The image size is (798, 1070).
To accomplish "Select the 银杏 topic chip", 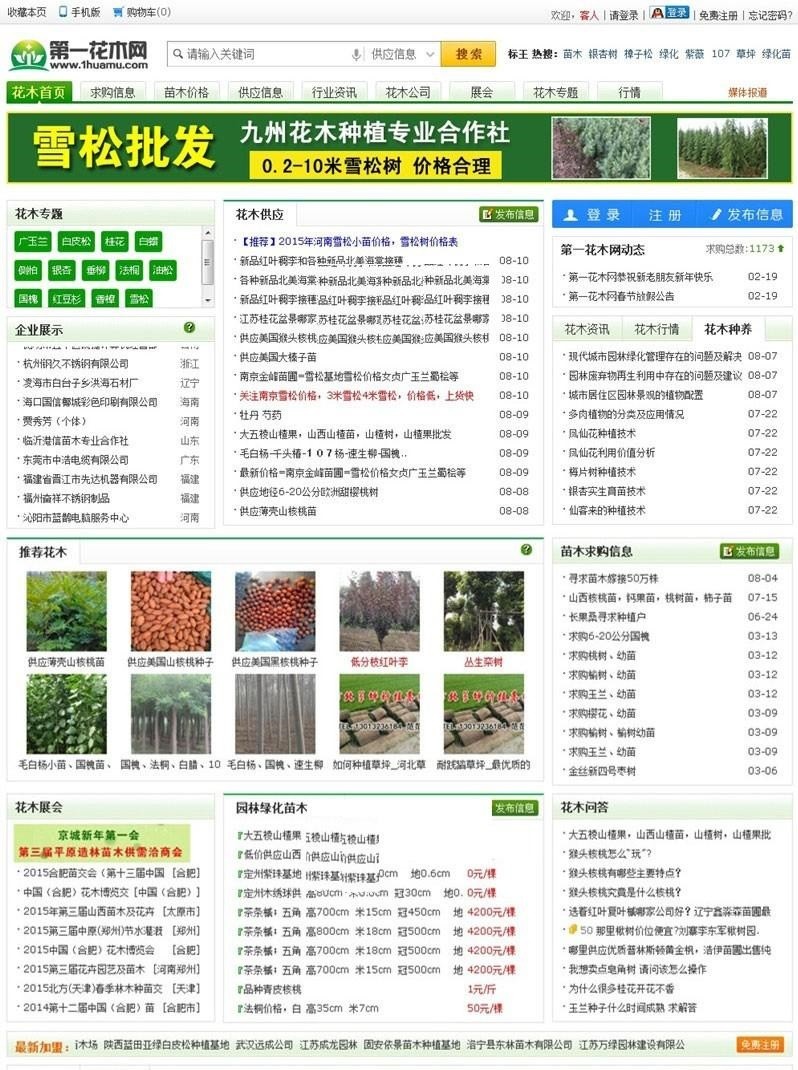I will click(x=62, y=270).
